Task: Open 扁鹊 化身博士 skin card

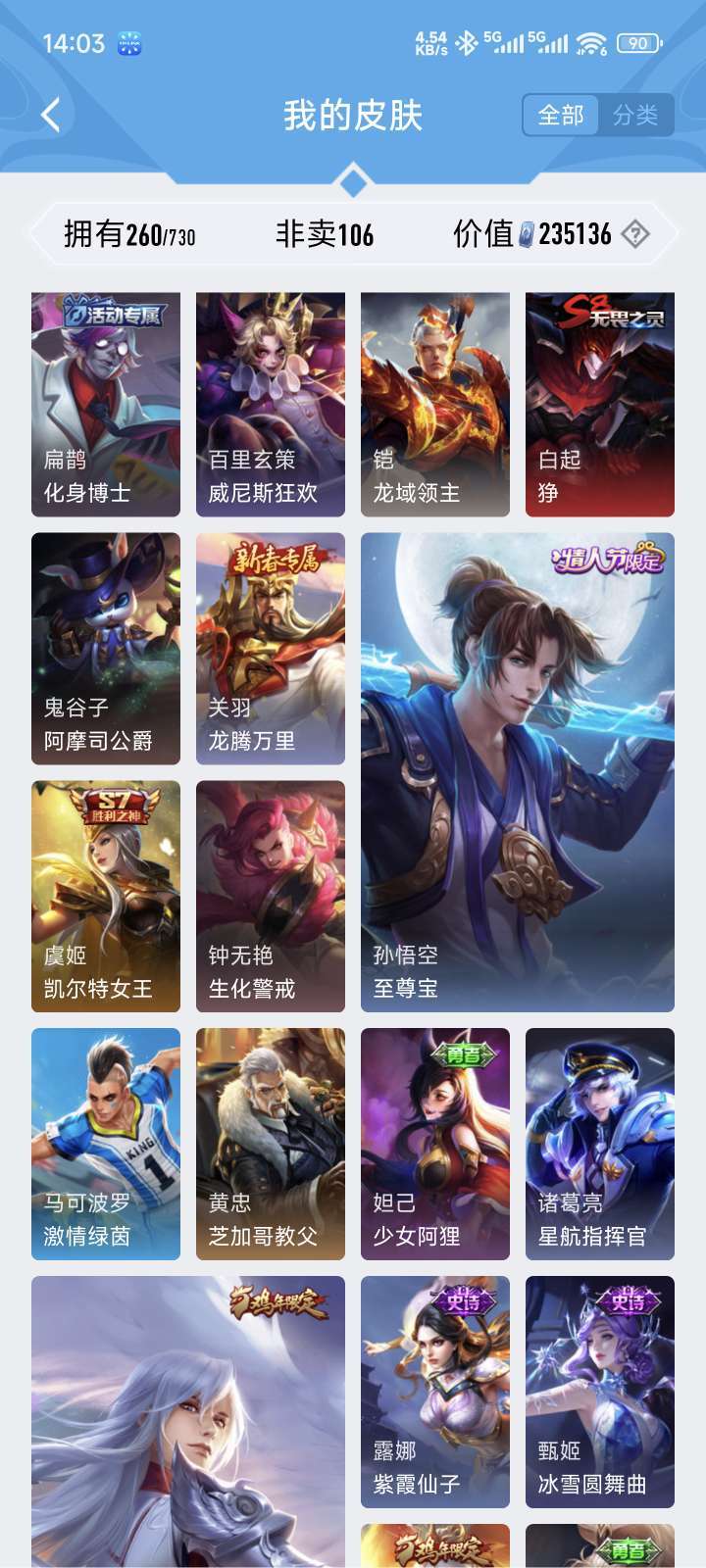Action: [106, 404]
